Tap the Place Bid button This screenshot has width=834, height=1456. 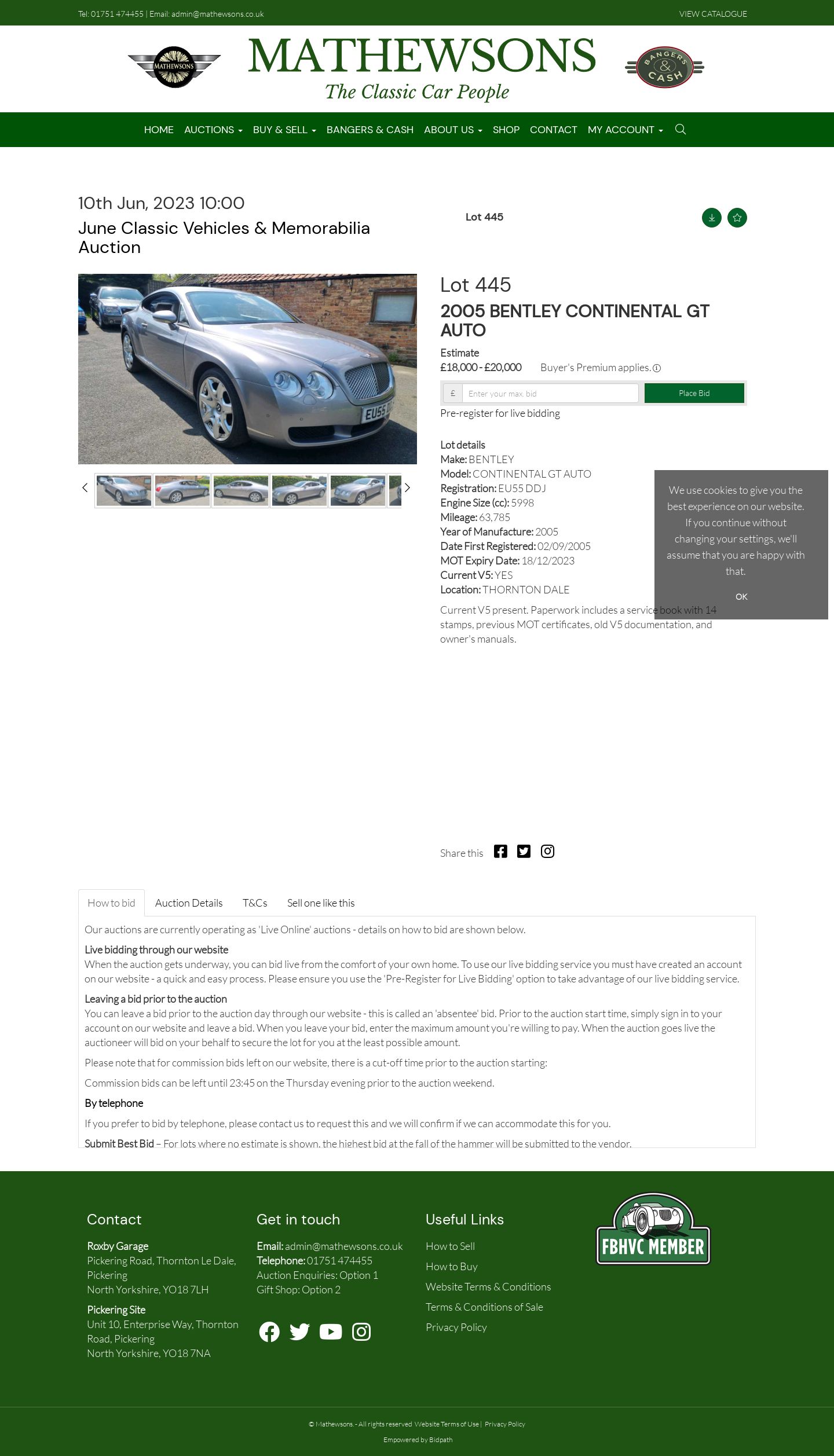tap(694, 393)
